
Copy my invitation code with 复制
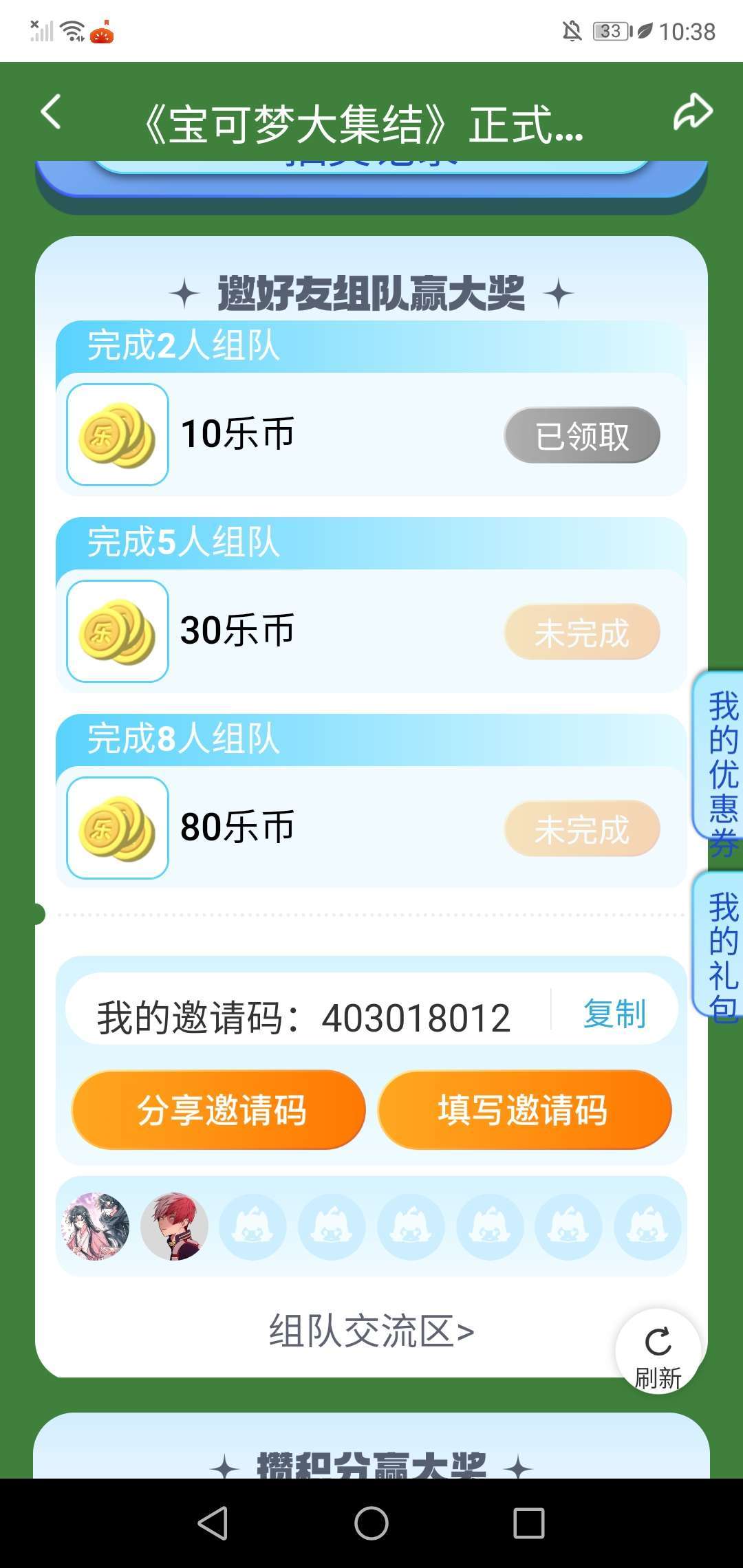pyautogui.click(x=614, y=1014)
